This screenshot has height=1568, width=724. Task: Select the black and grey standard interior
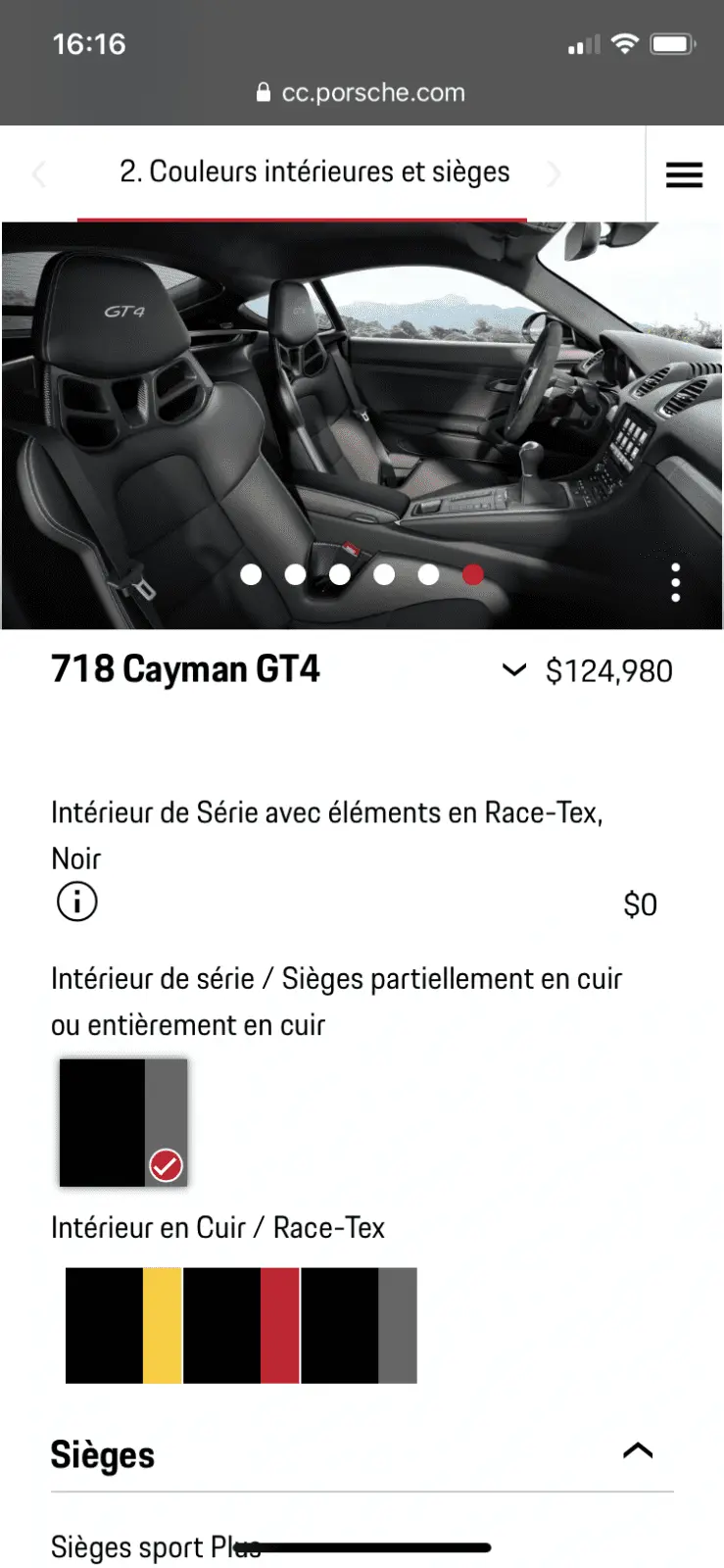pyautogui.click(x=122, y=1122)
